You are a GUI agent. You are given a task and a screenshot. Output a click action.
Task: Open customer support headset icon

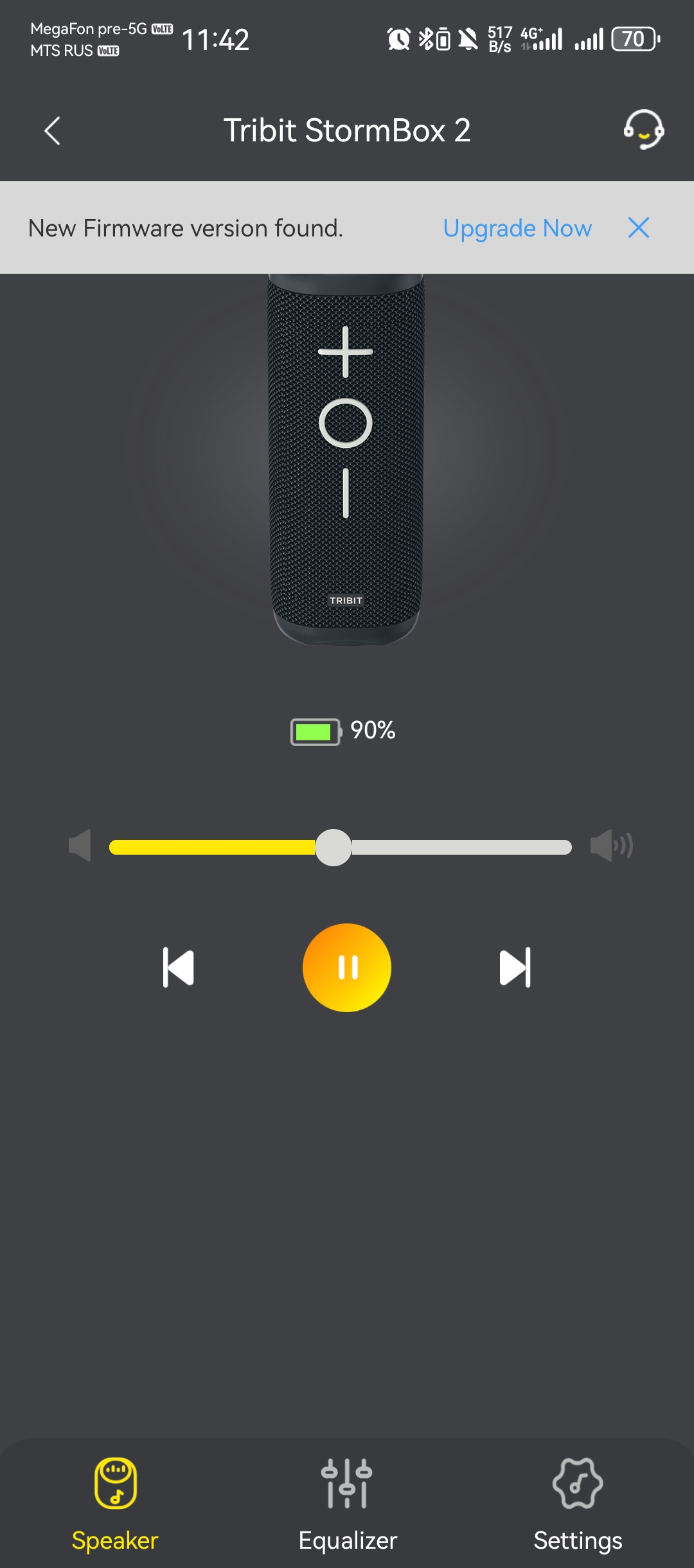643,129
